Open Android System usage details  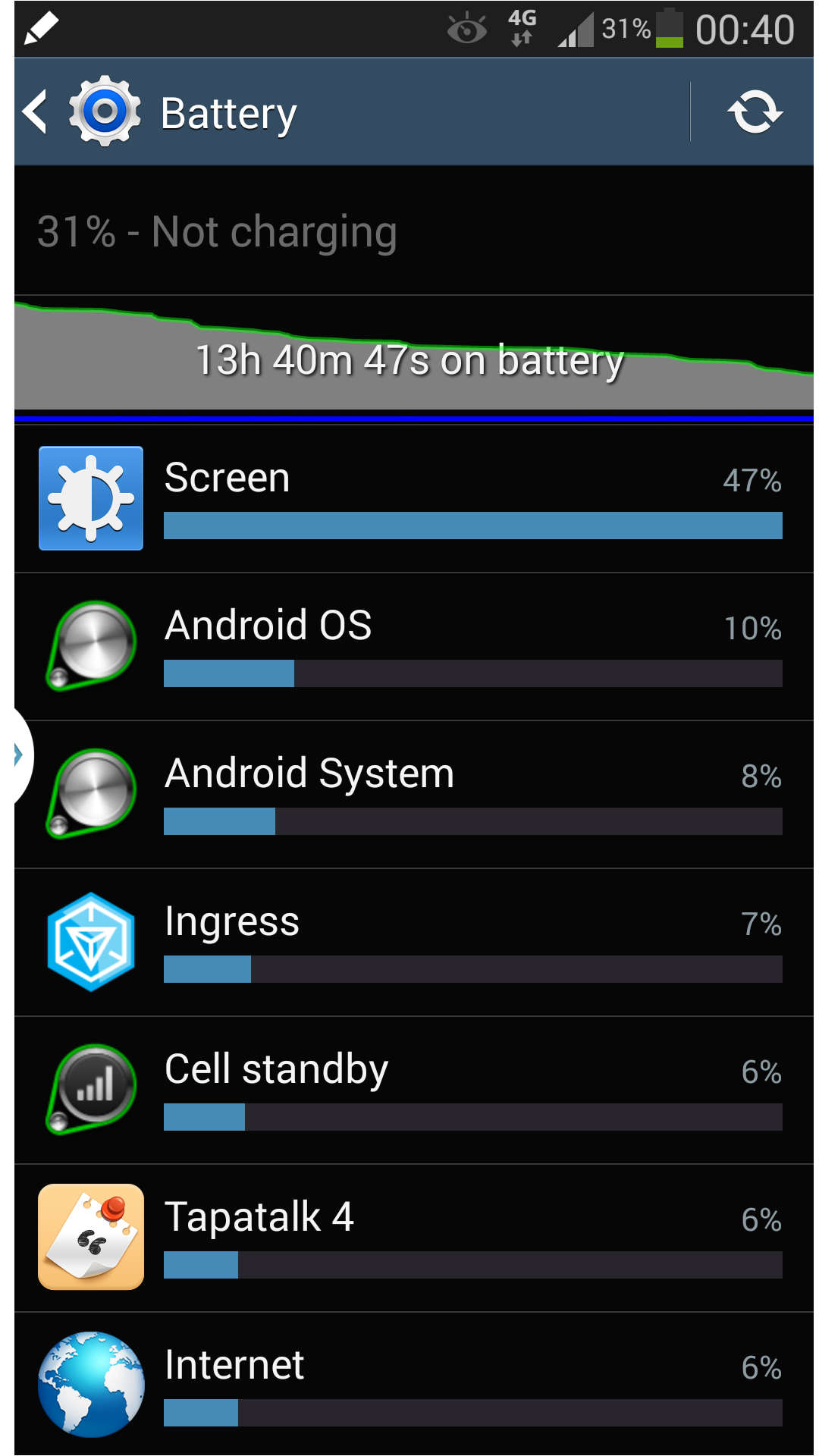(x=414, y=795)
